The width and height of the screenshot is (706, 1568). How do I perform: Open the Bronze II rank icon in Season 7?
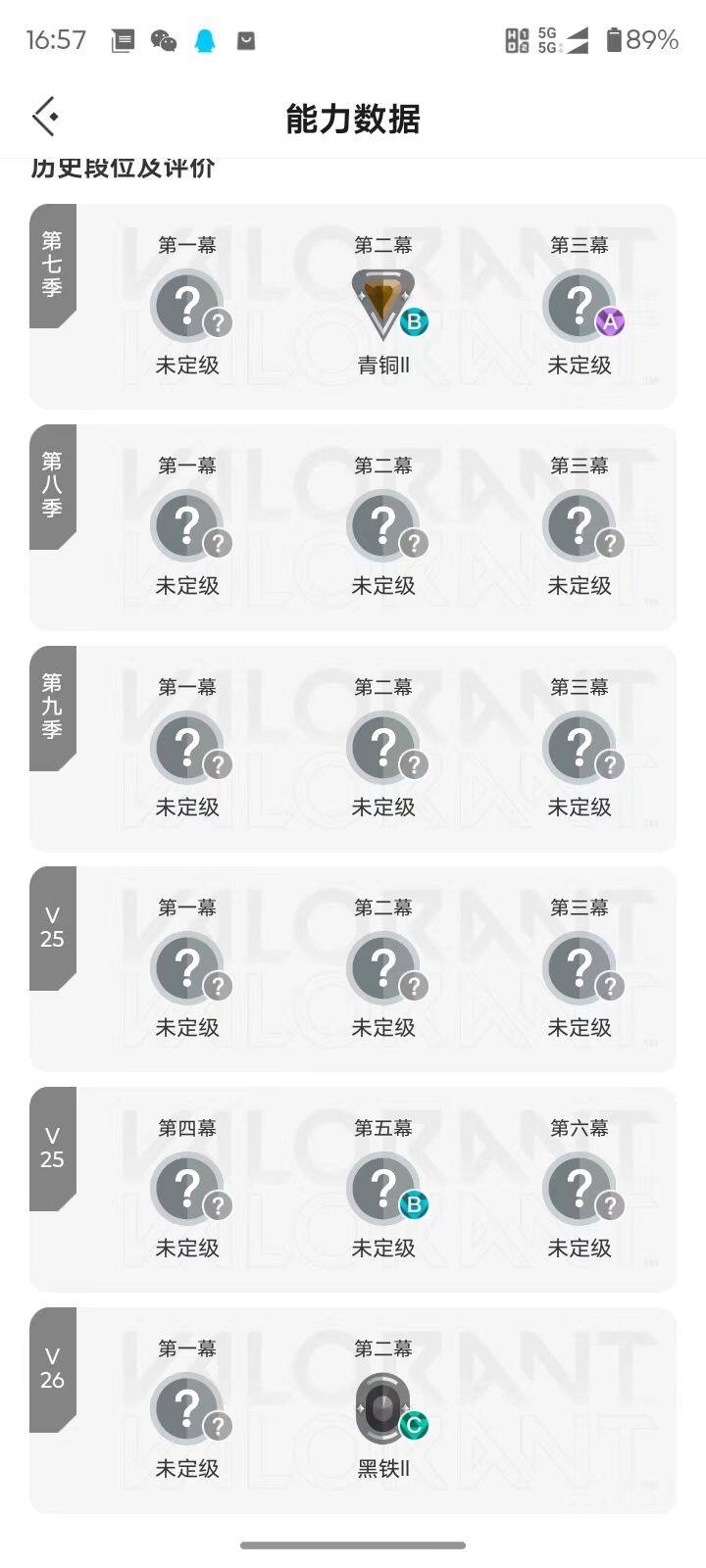pyautogui.click(x=382, y=299)
